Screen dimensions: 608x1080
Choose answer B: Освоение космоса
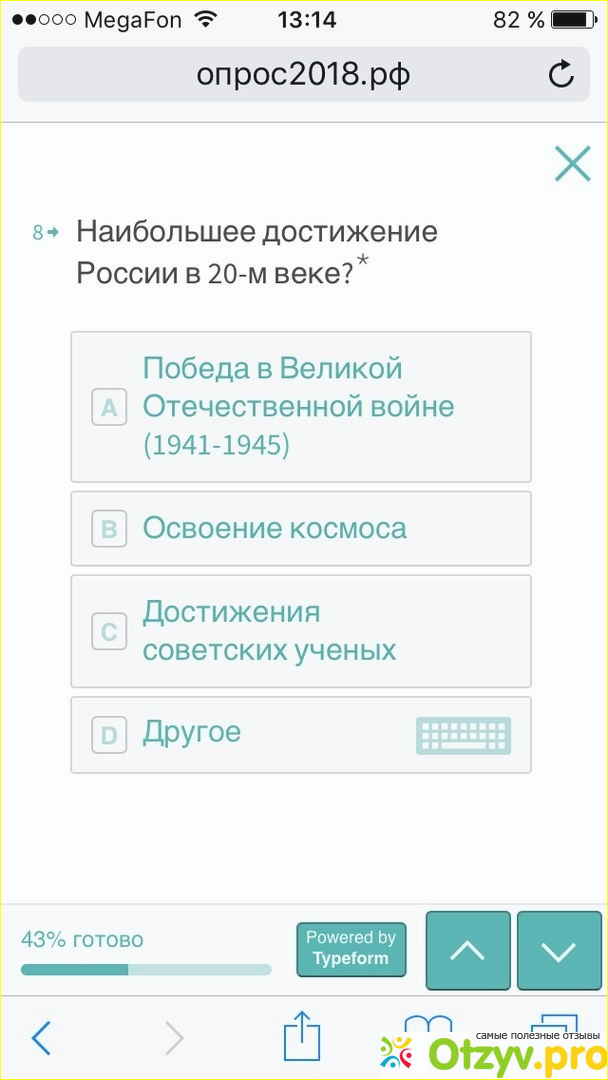(x=300, y=529)
